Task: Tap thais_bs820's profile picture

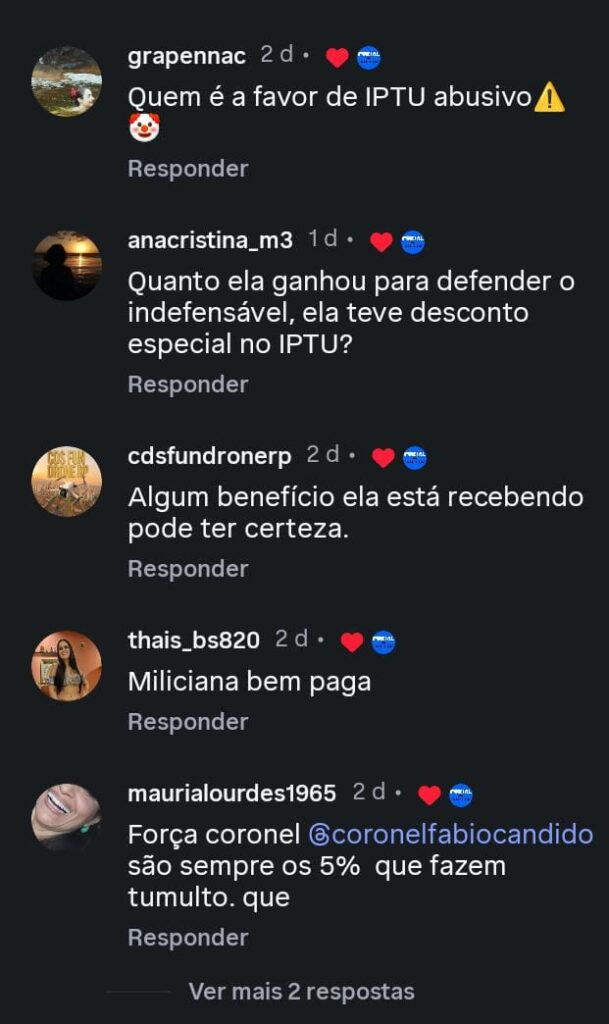Action: click(67, 665)
